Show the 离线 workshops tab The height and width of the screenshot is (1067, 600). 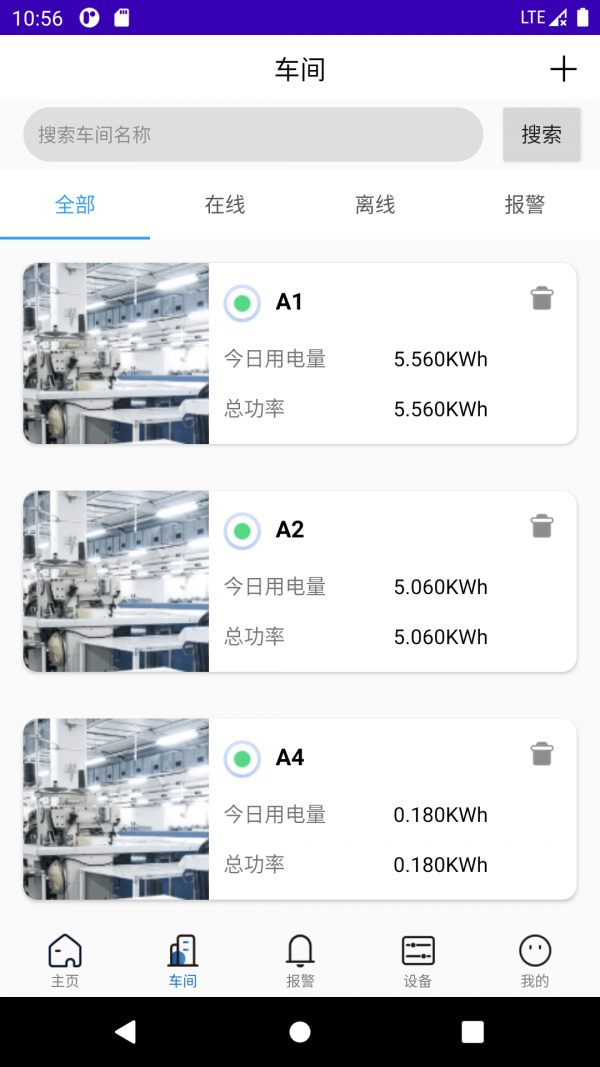point(375,205)
